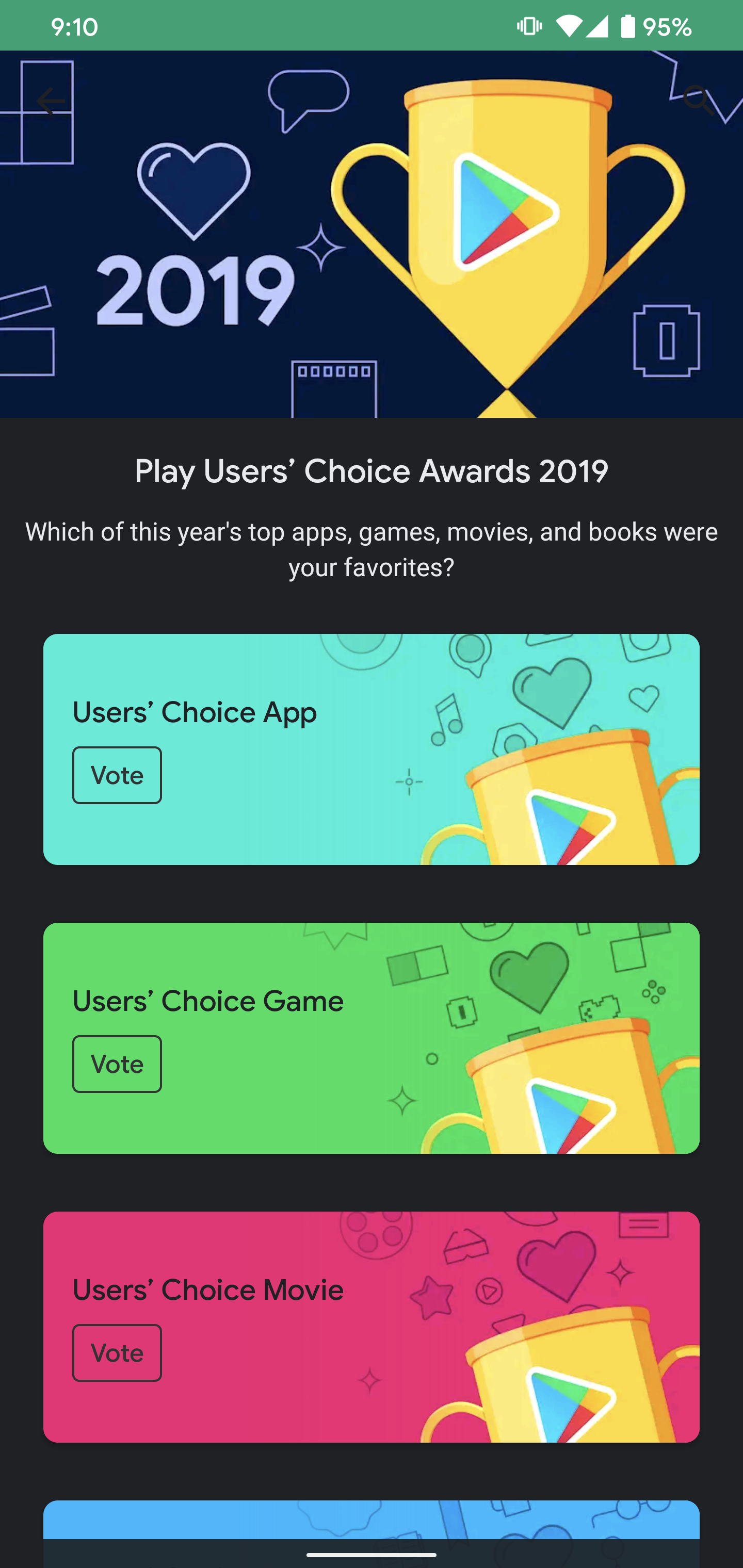The width and height of the screenshot is (743, 1568).
Task: Vote for Users' Choice App
Action: tap(117, 775)
